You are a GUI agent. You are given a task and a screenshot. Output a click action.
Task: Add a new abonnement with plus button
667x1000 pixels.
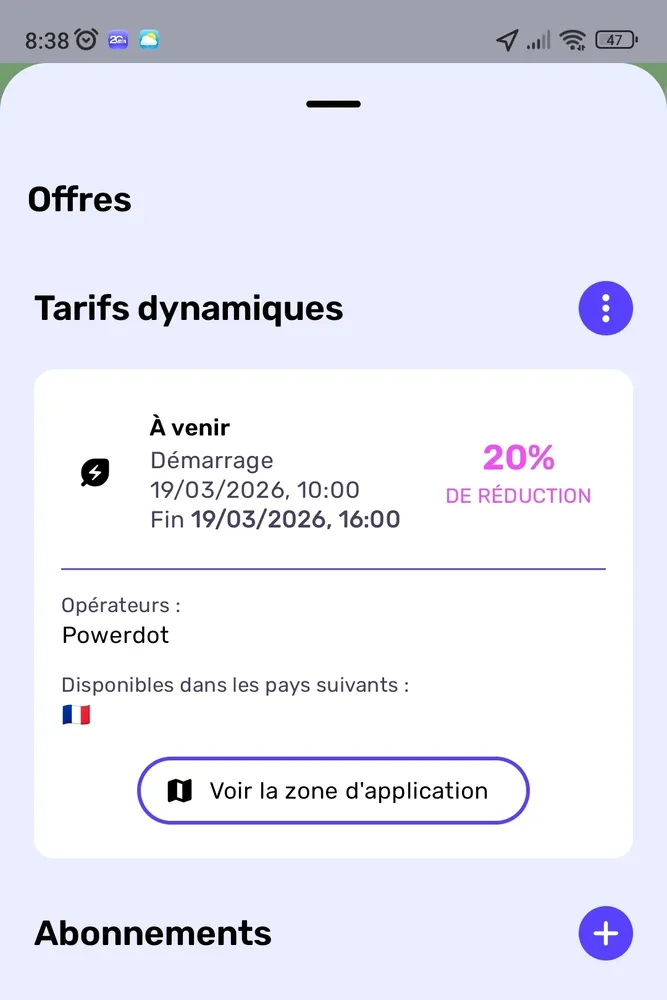(x=605, y=934)
